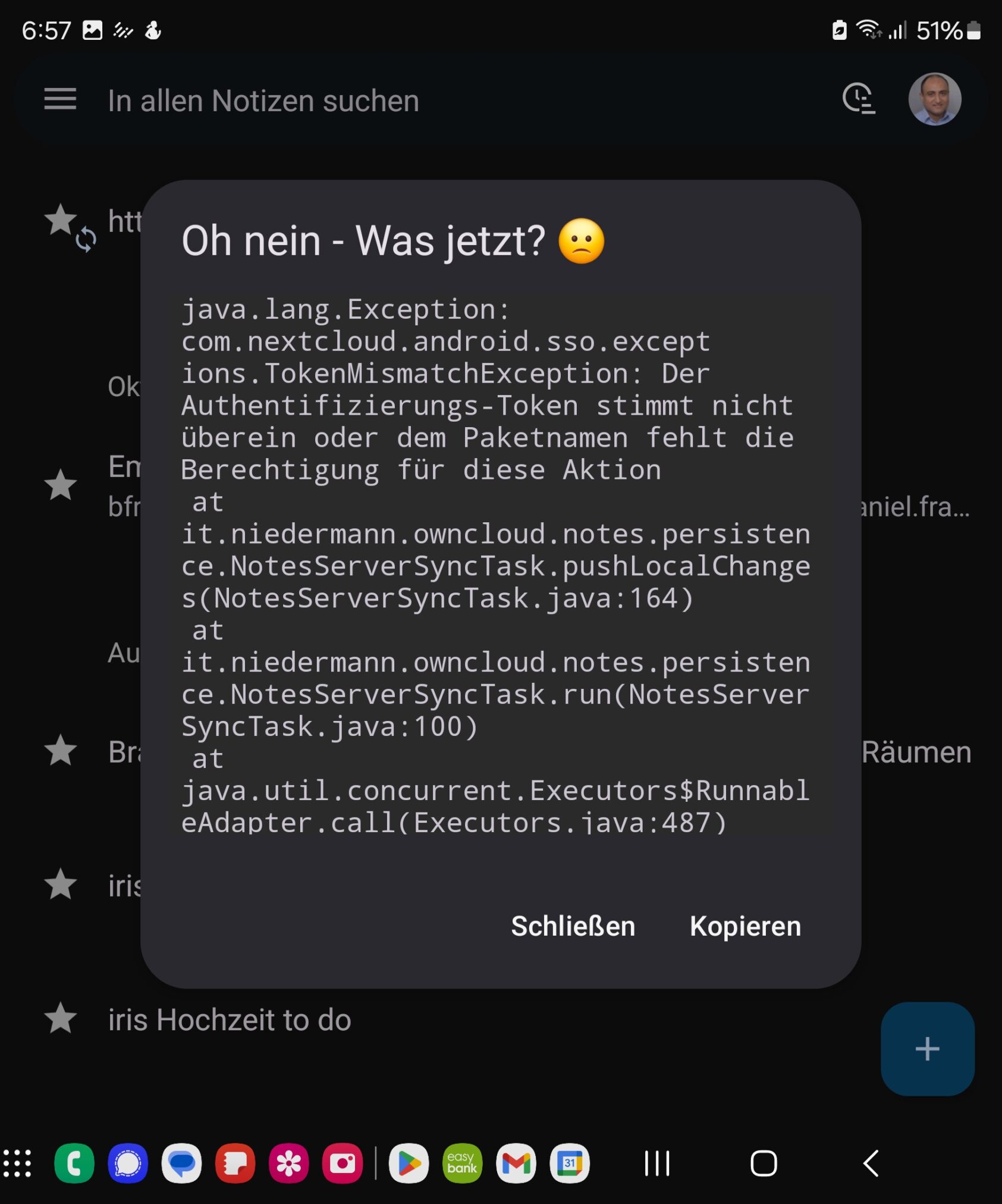The width and height of the screenshot is (1002, 1204).
Task: Open the note 'iris Hochzeit to do'
Action: 230,1020
